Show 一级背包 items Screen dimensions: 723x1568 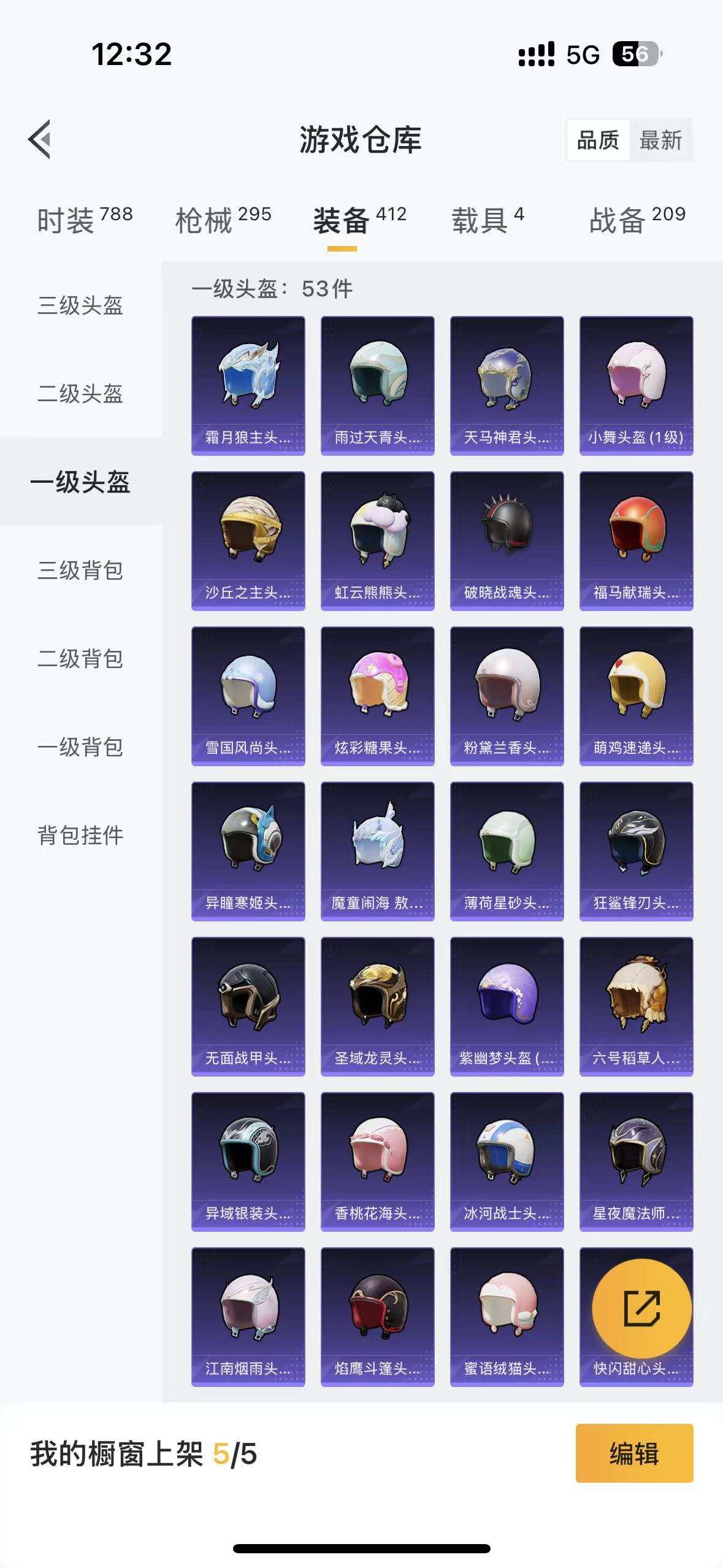tap(80, 747)
